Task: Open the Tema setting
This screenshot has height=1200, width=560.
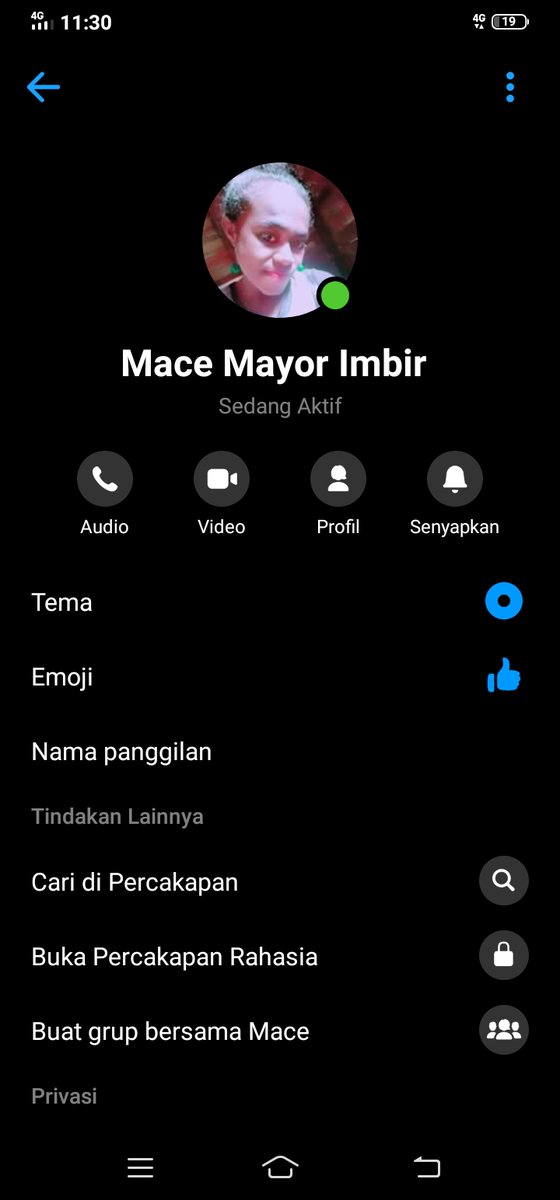Action: [x=280, y=602]
